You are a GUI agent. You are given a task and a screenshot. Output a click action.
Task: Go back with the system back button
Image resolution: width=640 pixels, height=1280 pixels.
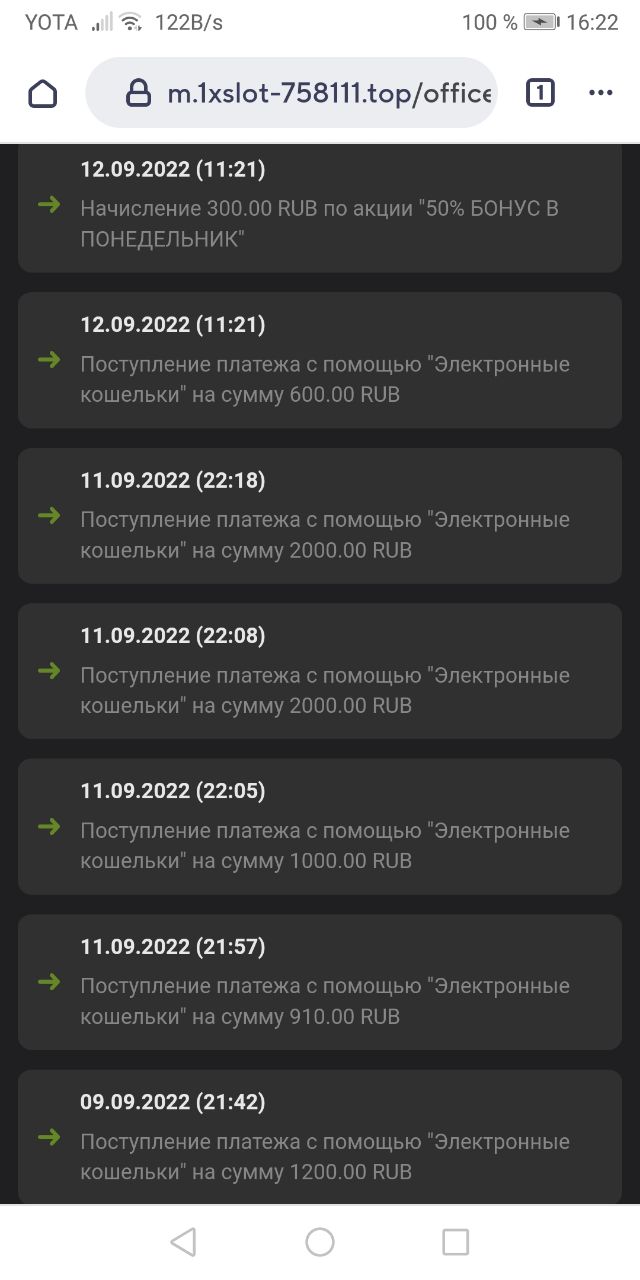click(x=183, y=1242)
